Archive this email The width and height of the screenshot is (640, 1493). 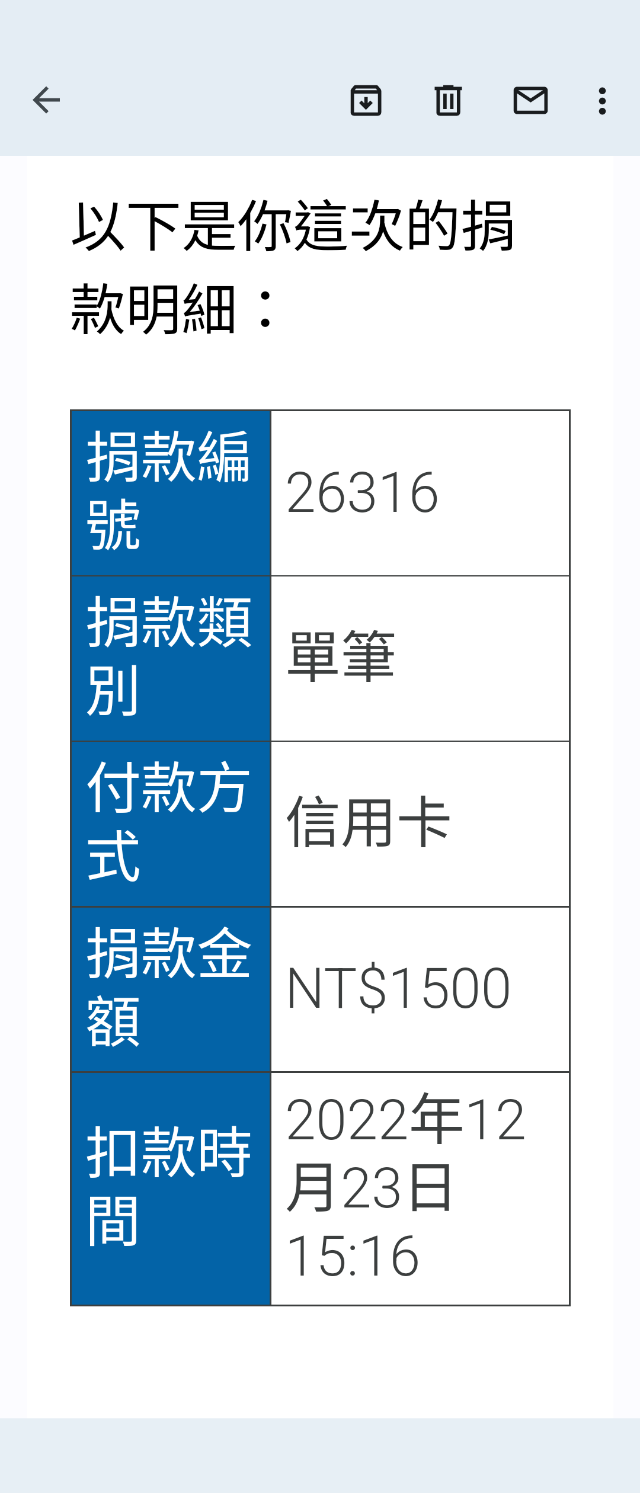[366, 100]
